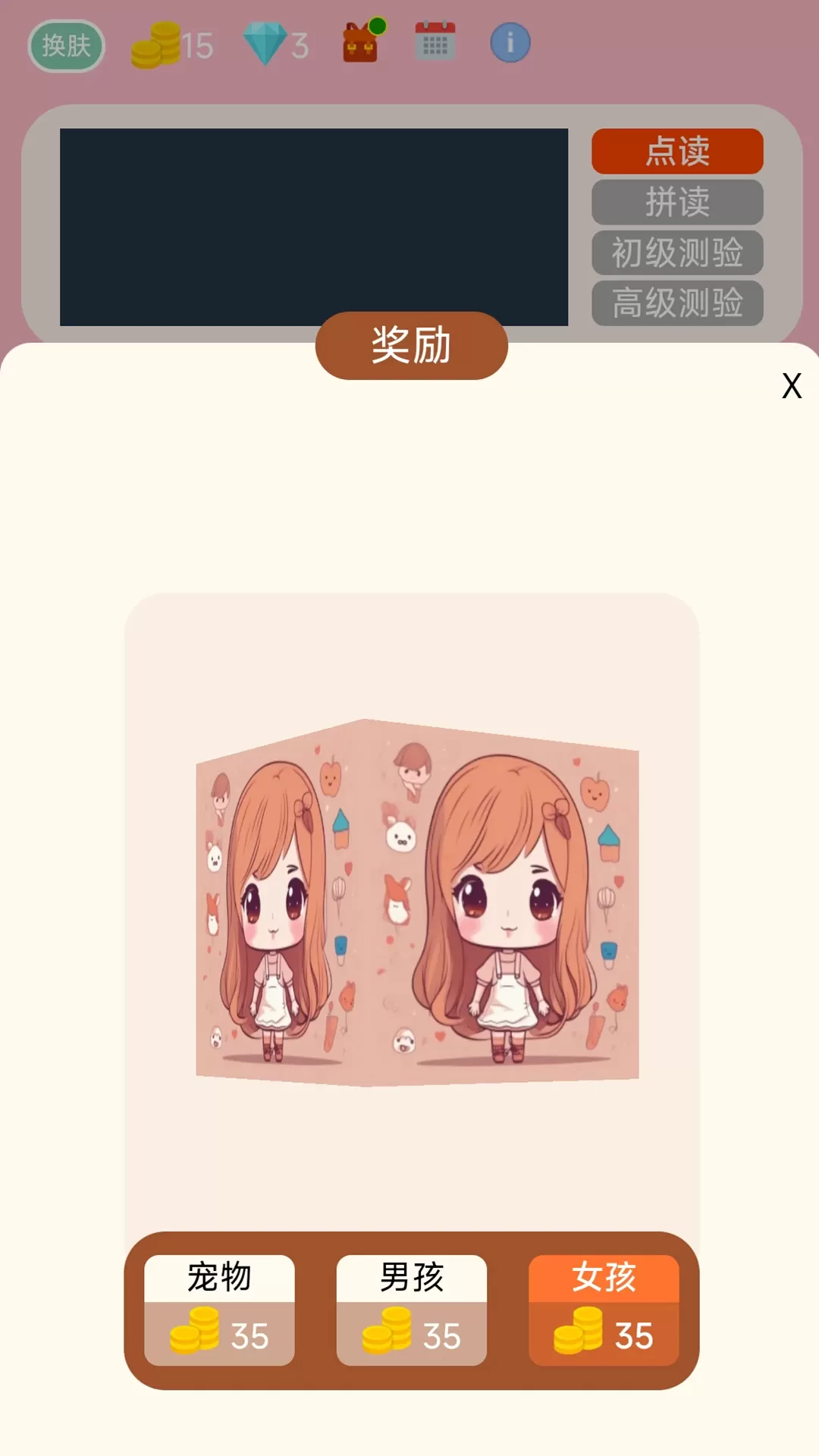Start the 高级测验 quiz
This screenshot has width=819, height=1456.
click(x=677, y=303)
